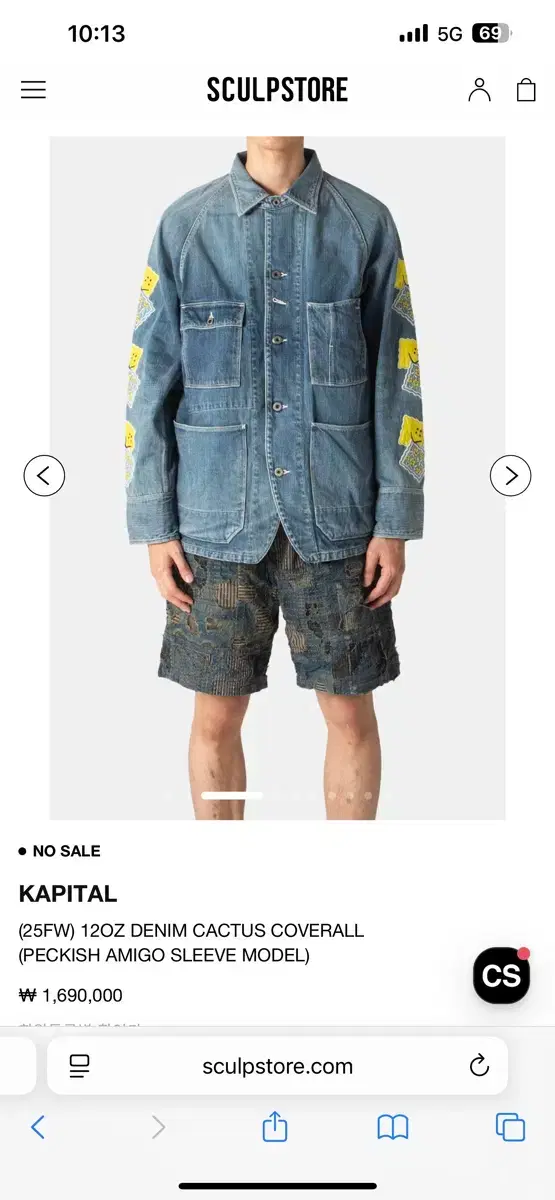This screenshot has width=555, height=1200.
Task: Open the hamburger menu
Action: coord(33,90)
